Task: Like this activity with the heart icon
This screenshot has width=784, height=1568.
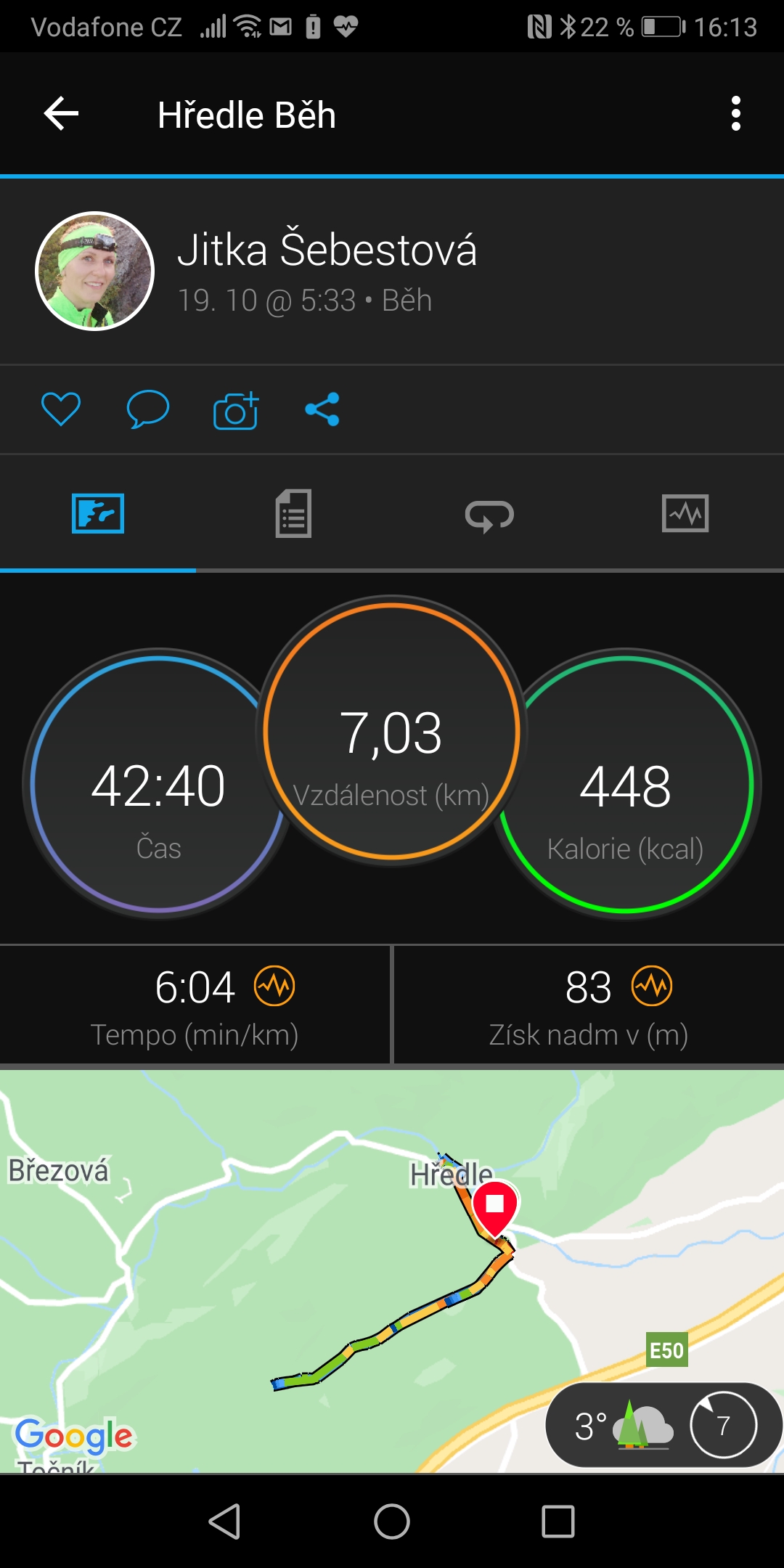Action: coord(61,409)
